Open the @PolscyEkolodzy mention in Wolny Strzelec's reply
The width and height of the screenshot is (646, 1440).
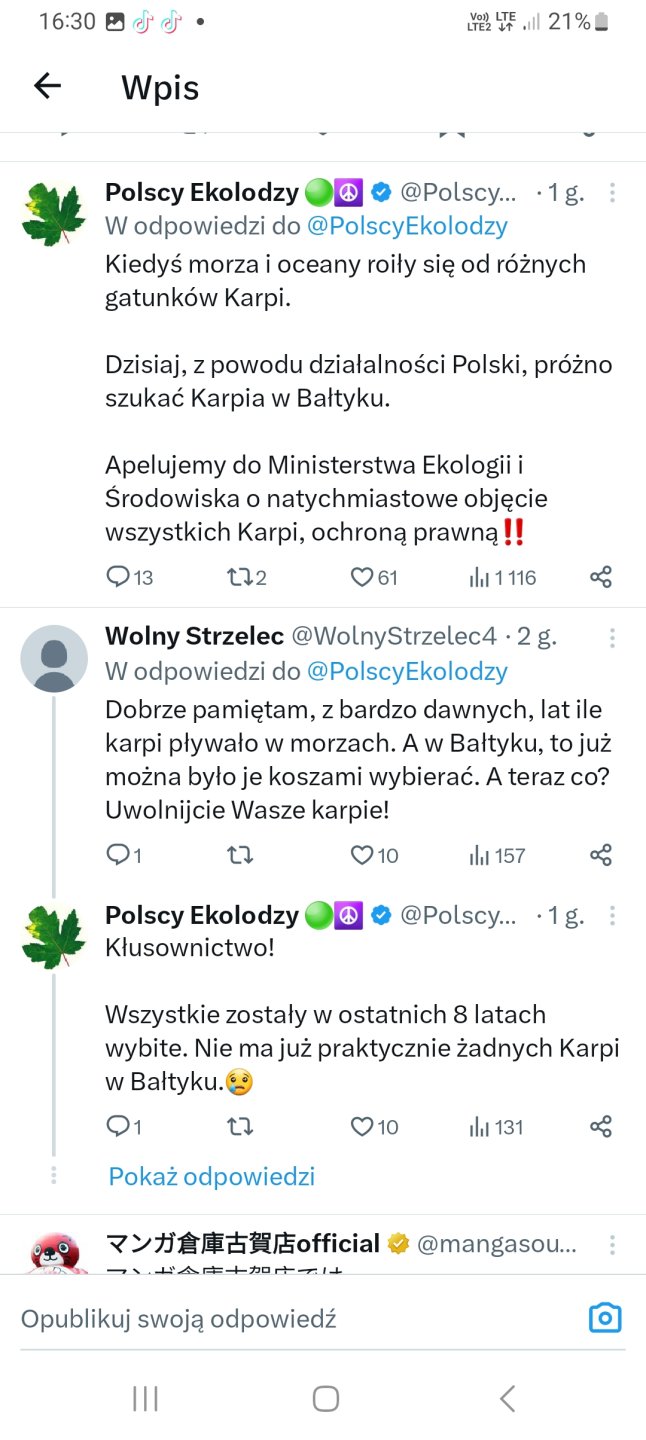(x=407, y=670)
